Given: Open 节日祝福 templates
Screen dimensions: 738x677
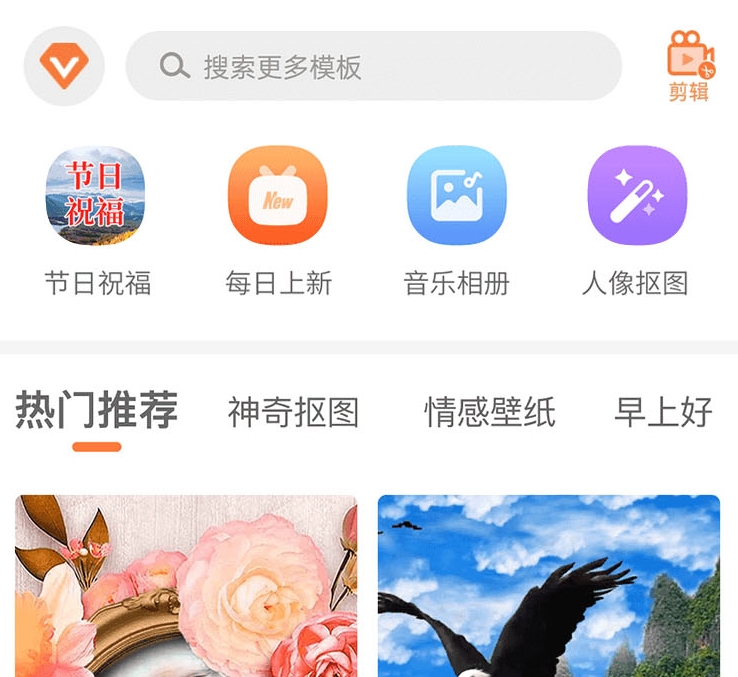Looking at the screenshot, I should point(96,196).
